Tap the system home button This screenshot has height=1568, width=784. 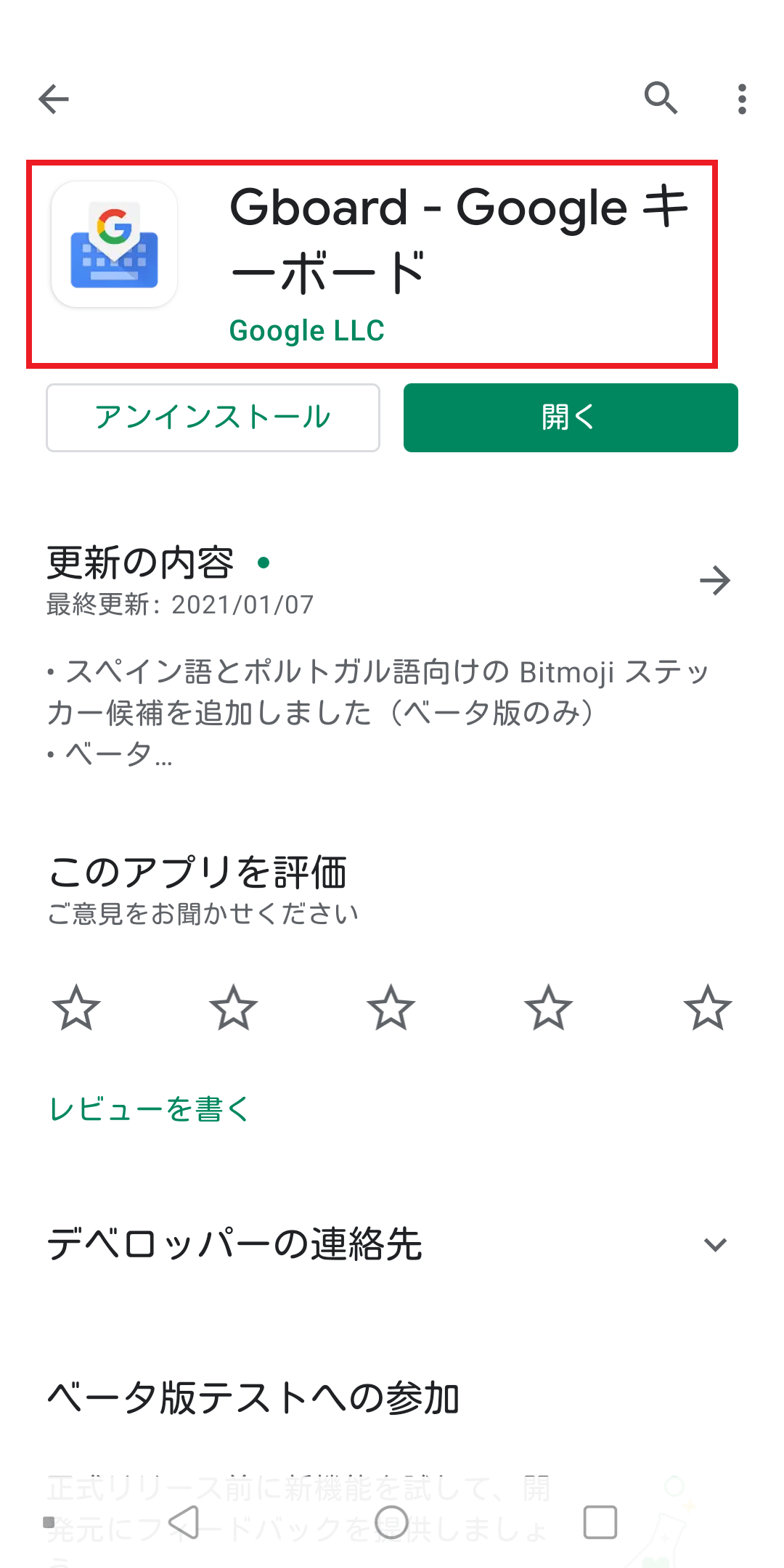pos(391,1522)
